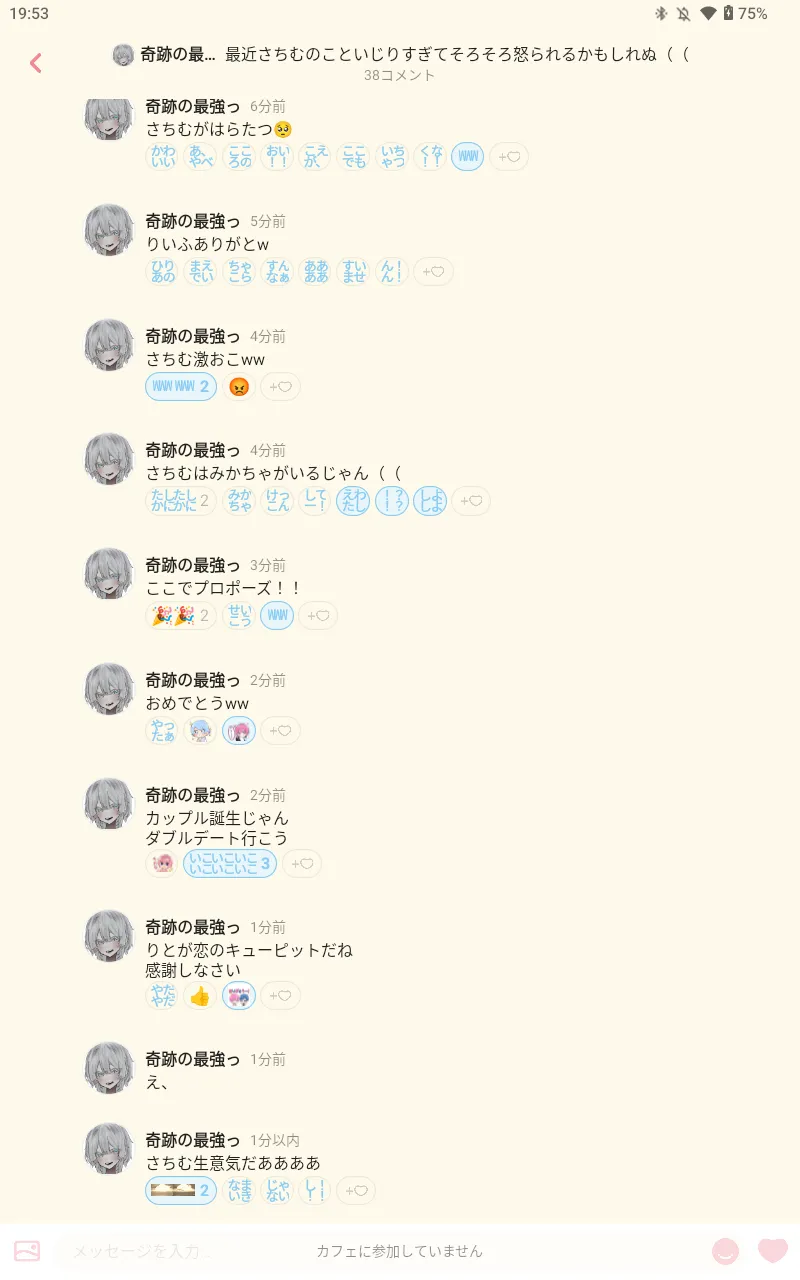
Task: Tap the いこいこ 3 reaction chip
Action: coord(230,864)
